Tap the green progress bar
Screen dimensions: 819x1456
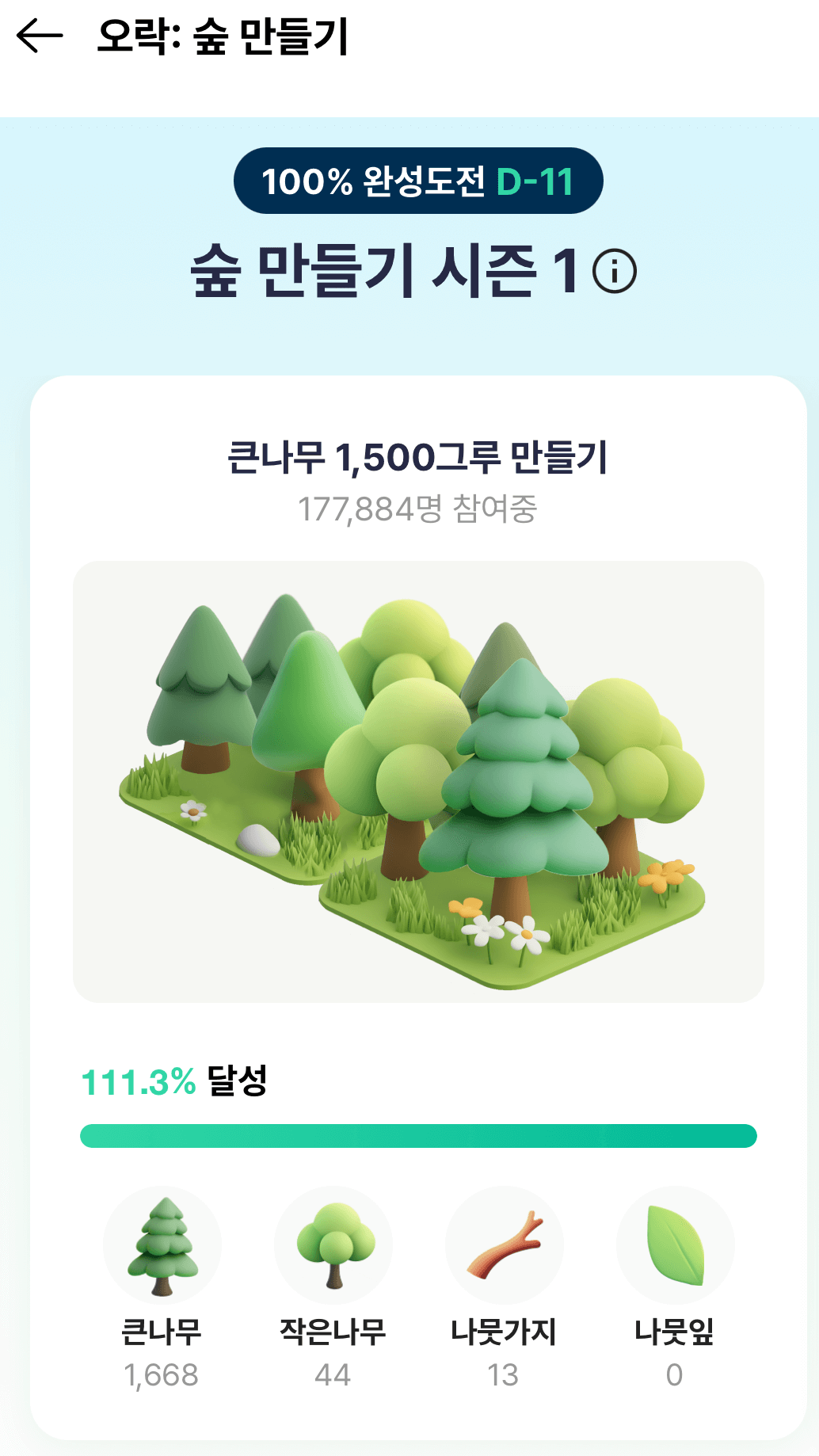pos(418,1135)
